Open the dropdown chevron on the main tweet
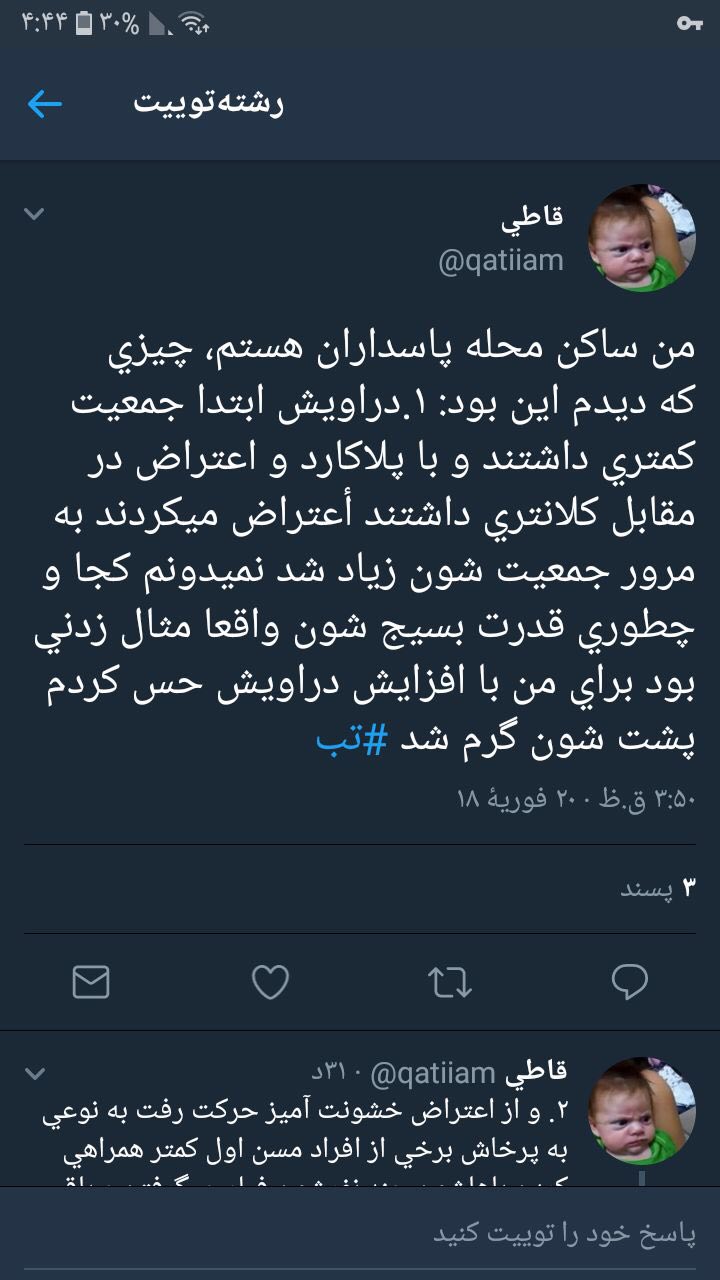720x1280 pixels. (34, 214)
